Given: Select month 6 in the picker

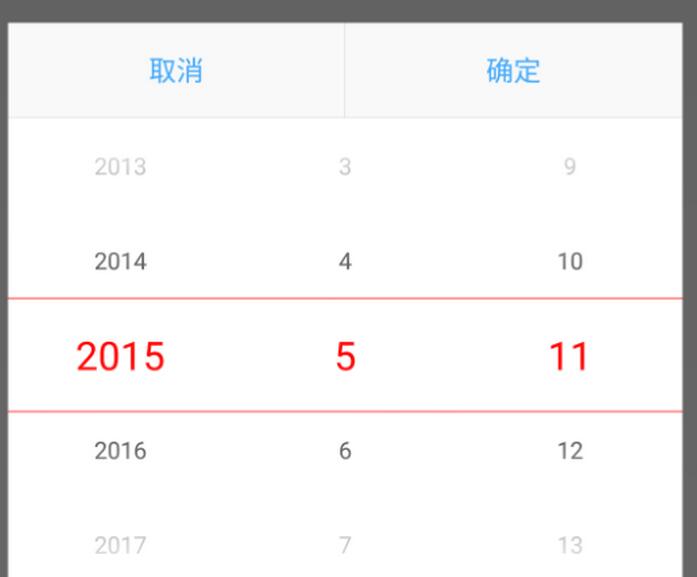Looking at the screenshot, I should [x=345, y=451].
